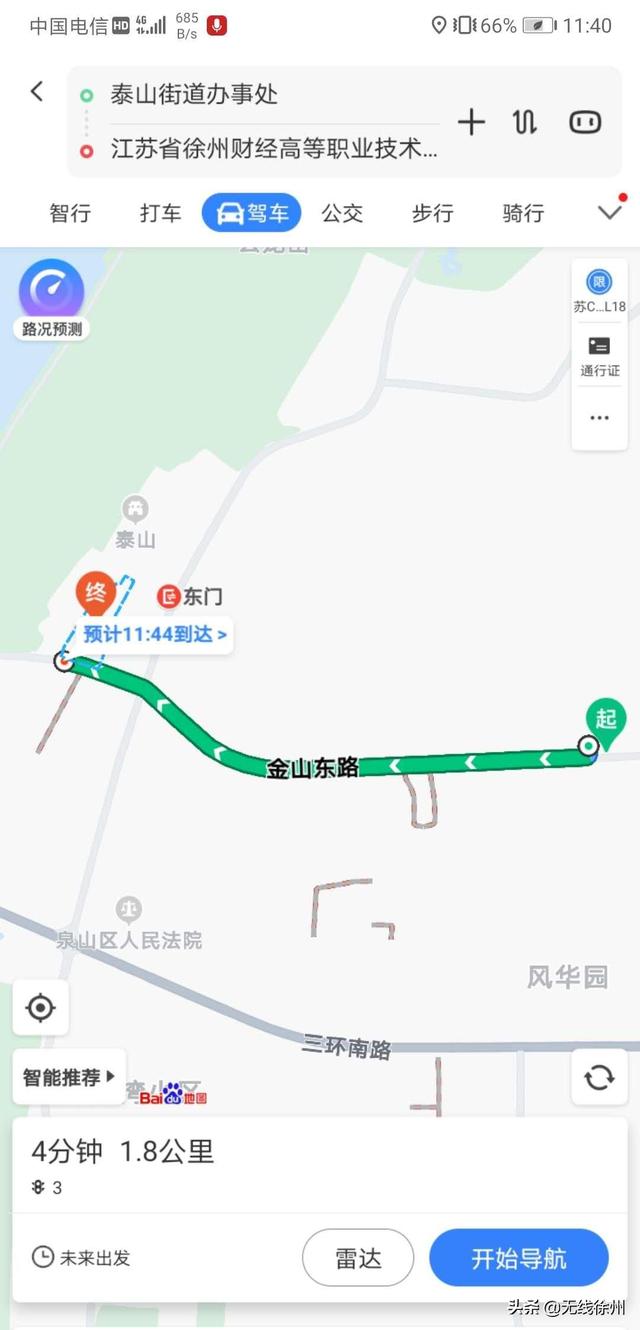The width and height of the screenshot is (640, 1330).
Task: Expand the 智能推荐 route preference
Action: 69,1077
